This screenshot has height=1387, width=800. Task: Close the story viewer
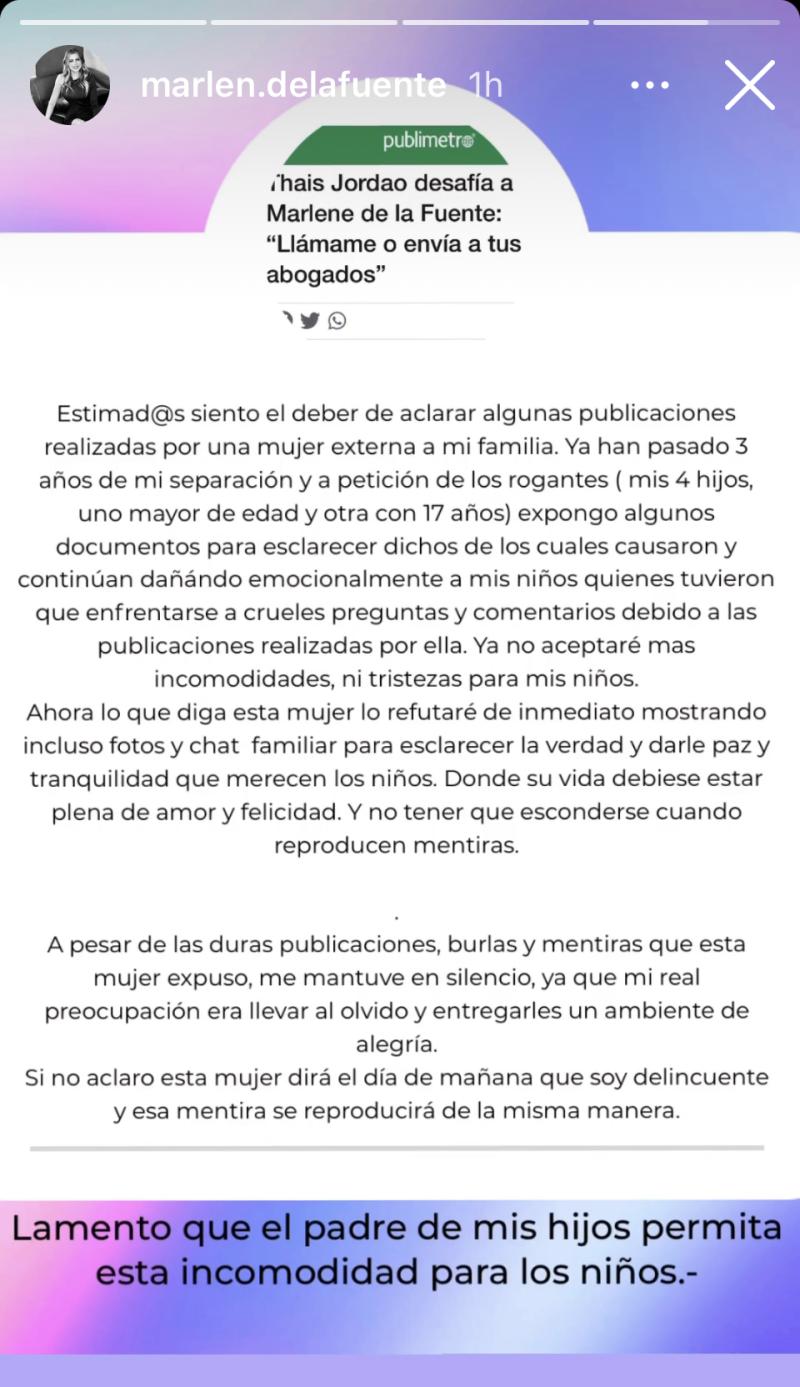pyautogui.click(x=749, y=85)
